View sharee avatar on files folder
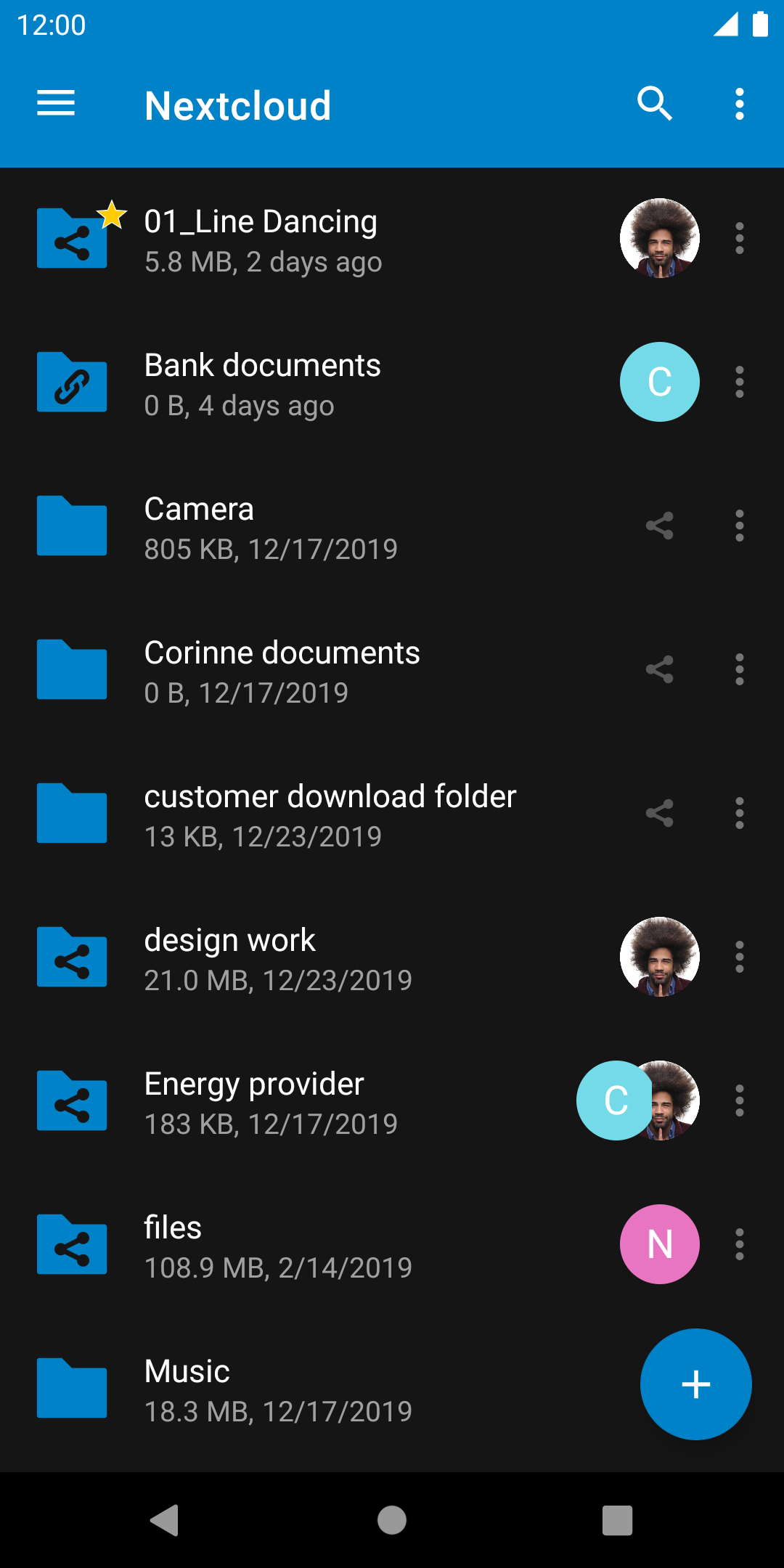 coord(659,1244)
